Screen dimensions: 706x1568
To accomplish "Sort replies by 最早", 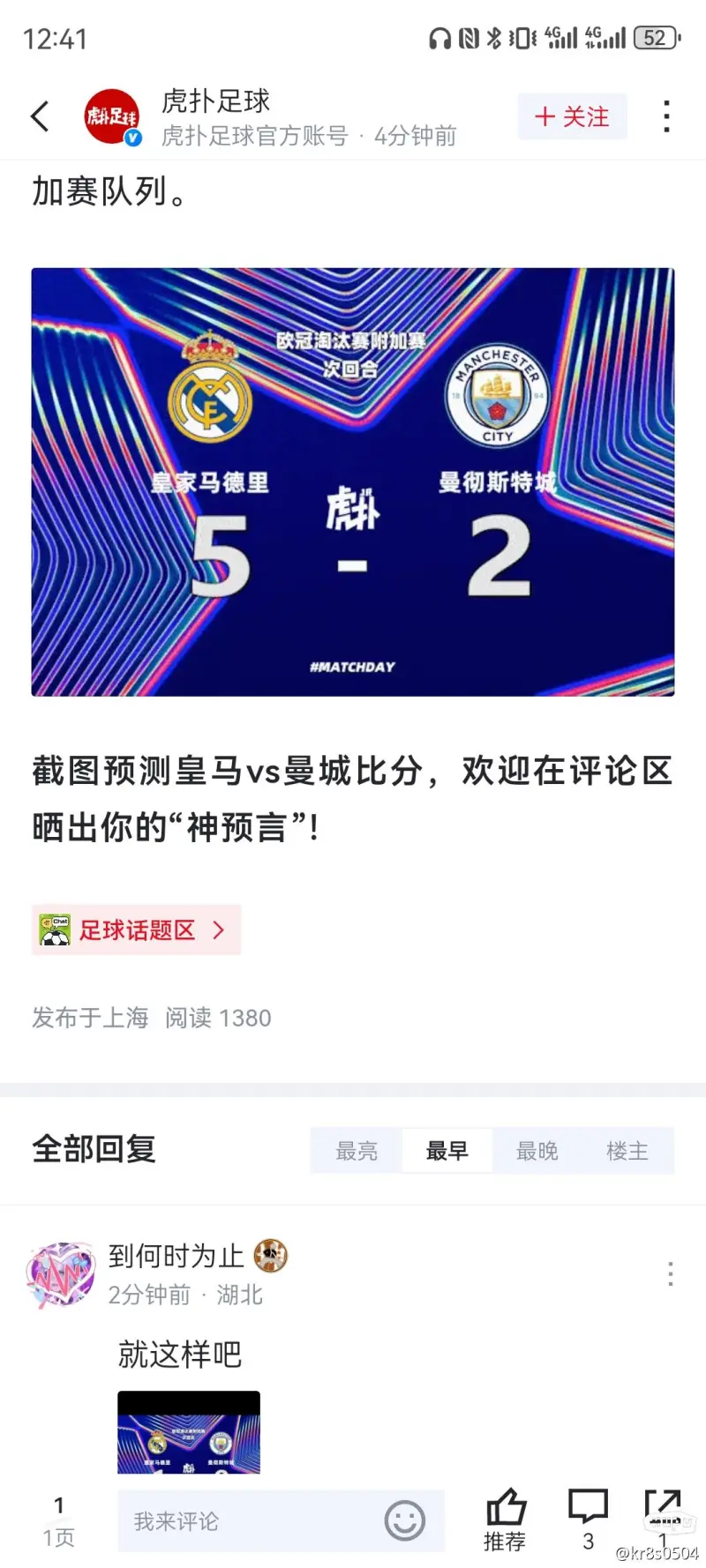I will pyautogui.click(x=447, y=1150).
